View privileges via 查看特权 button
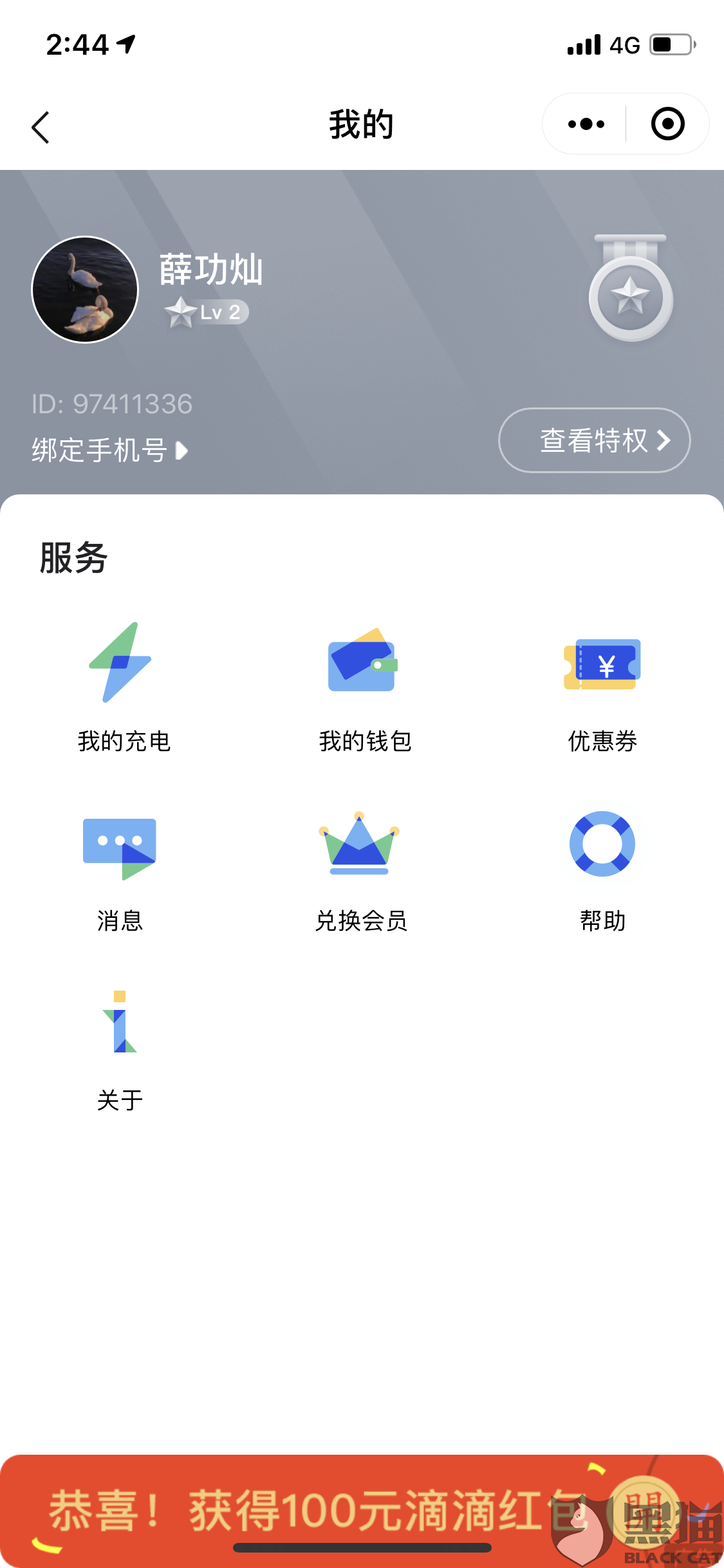The height and width of the screenshot is (1568, 724). [x=594, y=440]
